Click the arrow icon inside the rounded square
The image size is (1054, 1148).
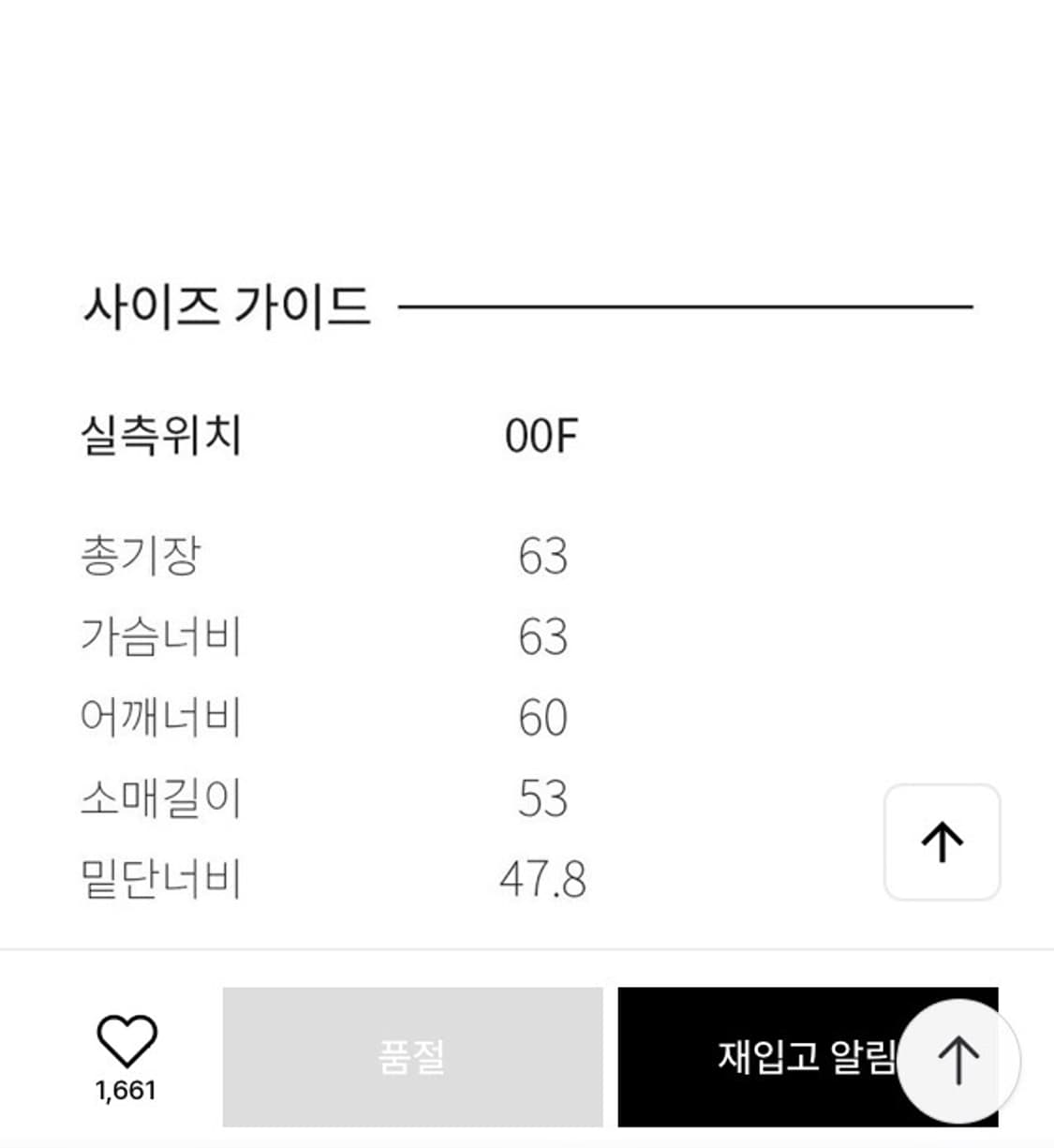pos(941,841)
